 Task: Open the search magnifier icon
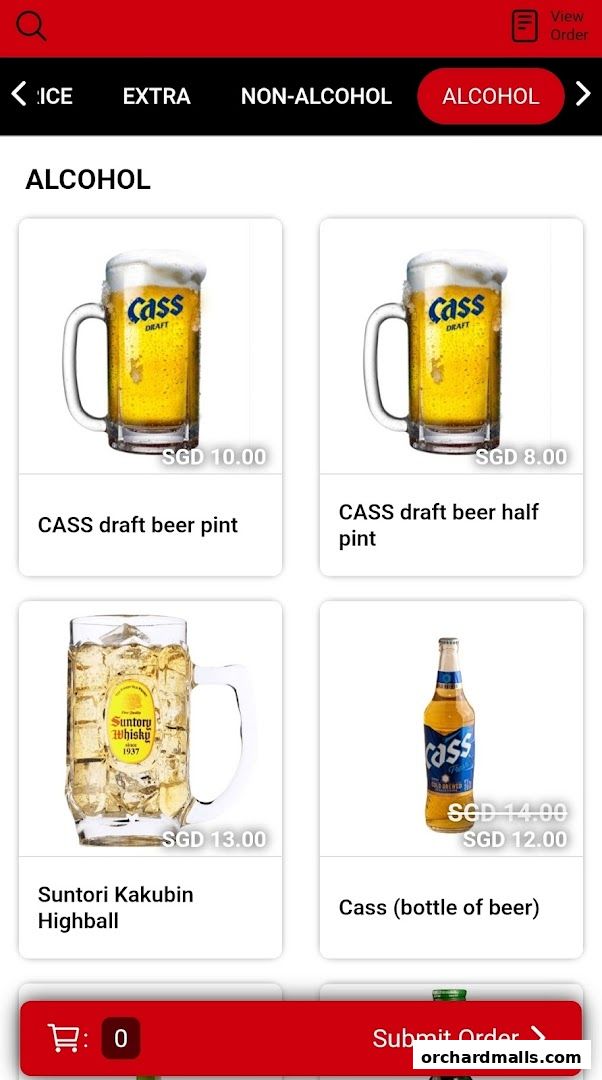point(31,26)
